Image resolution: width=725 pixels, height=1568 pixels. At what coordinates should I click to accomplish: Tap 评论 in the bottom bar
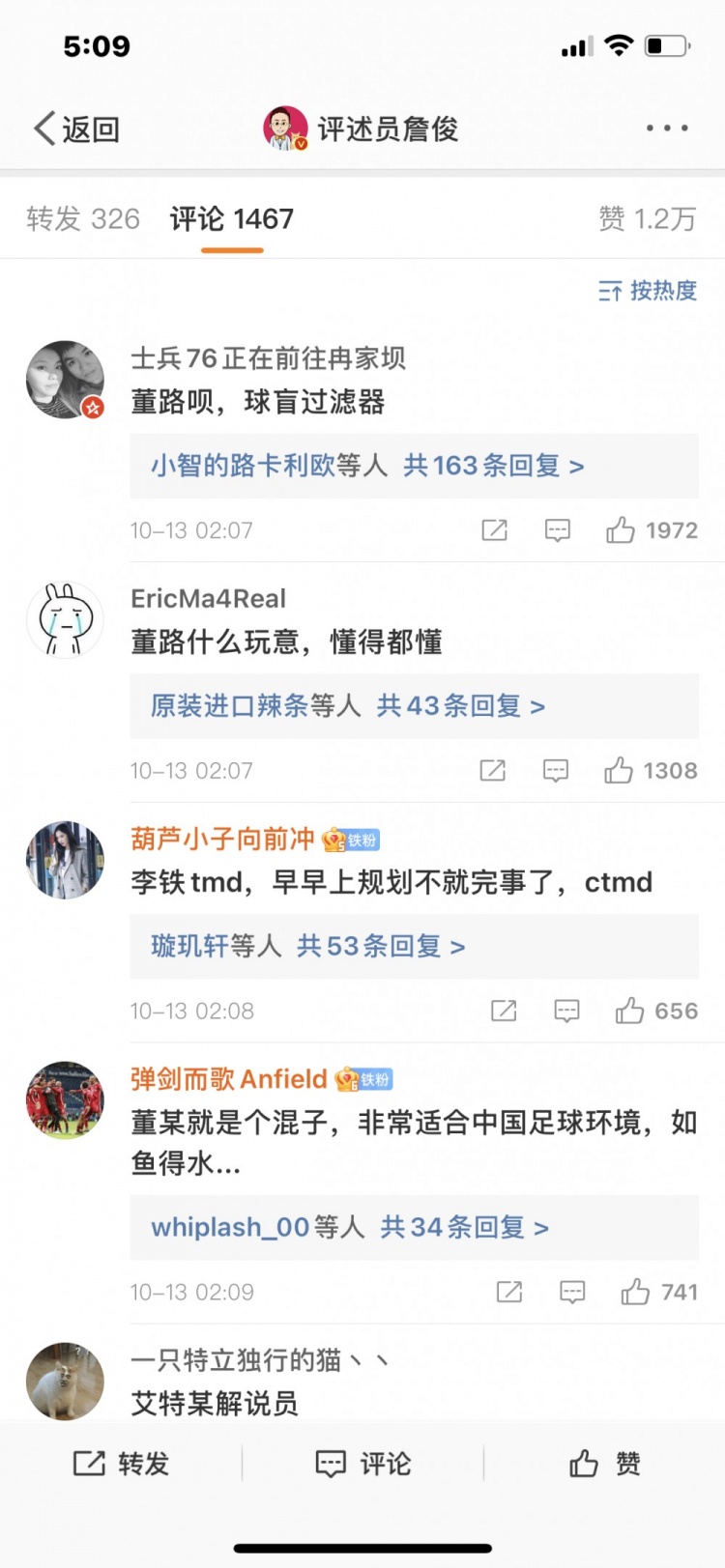click(x=363, y=1464)
